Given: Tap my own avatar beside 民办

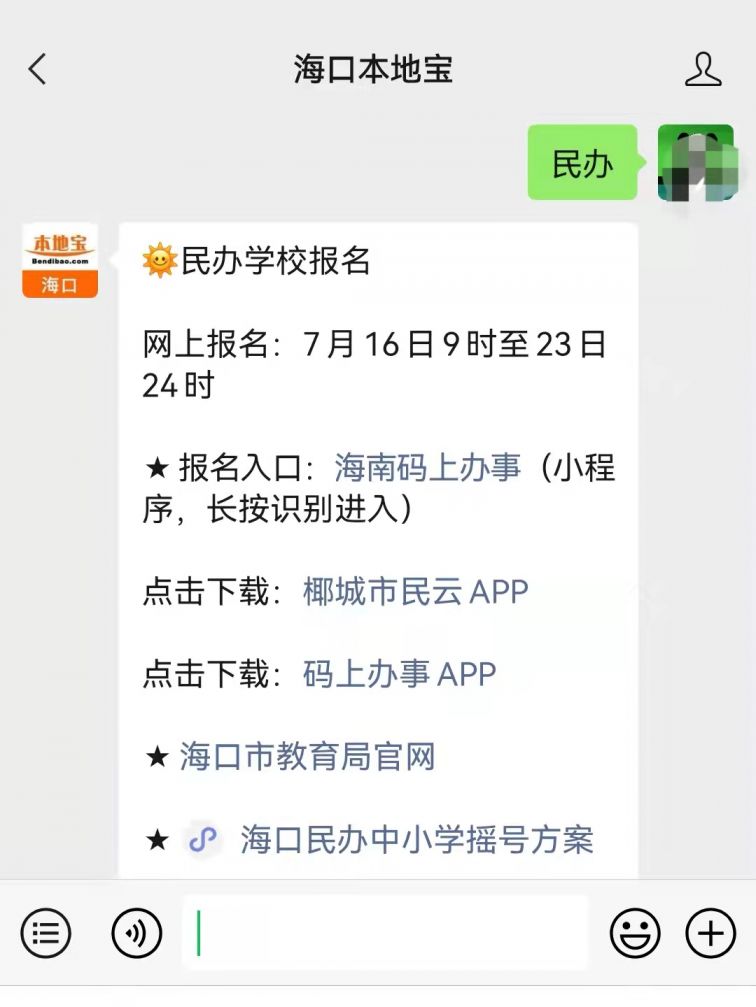Looking at the screenshot, I should point(696,163).
